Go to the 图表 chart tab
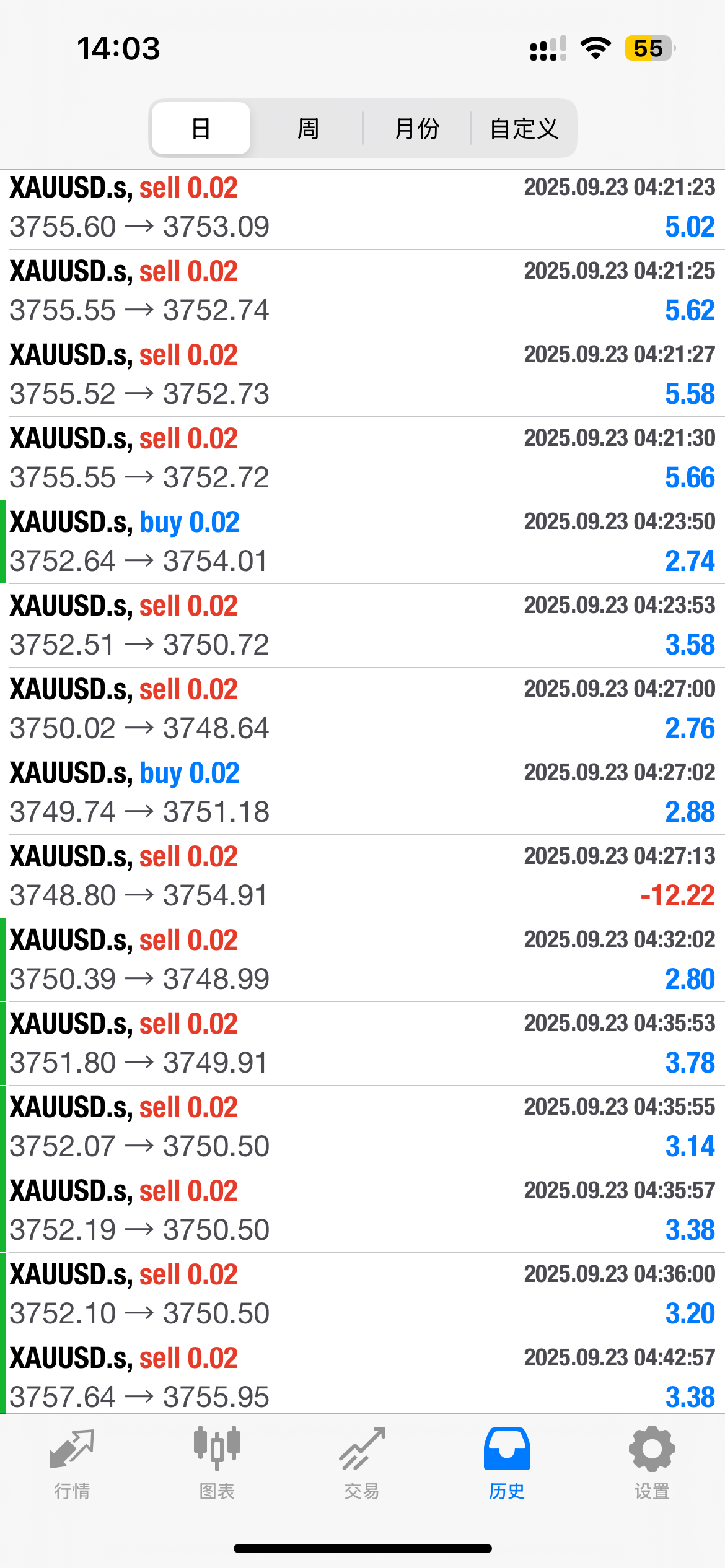Viewport: 725px width, 1568px height. [x=217, y=1464]
